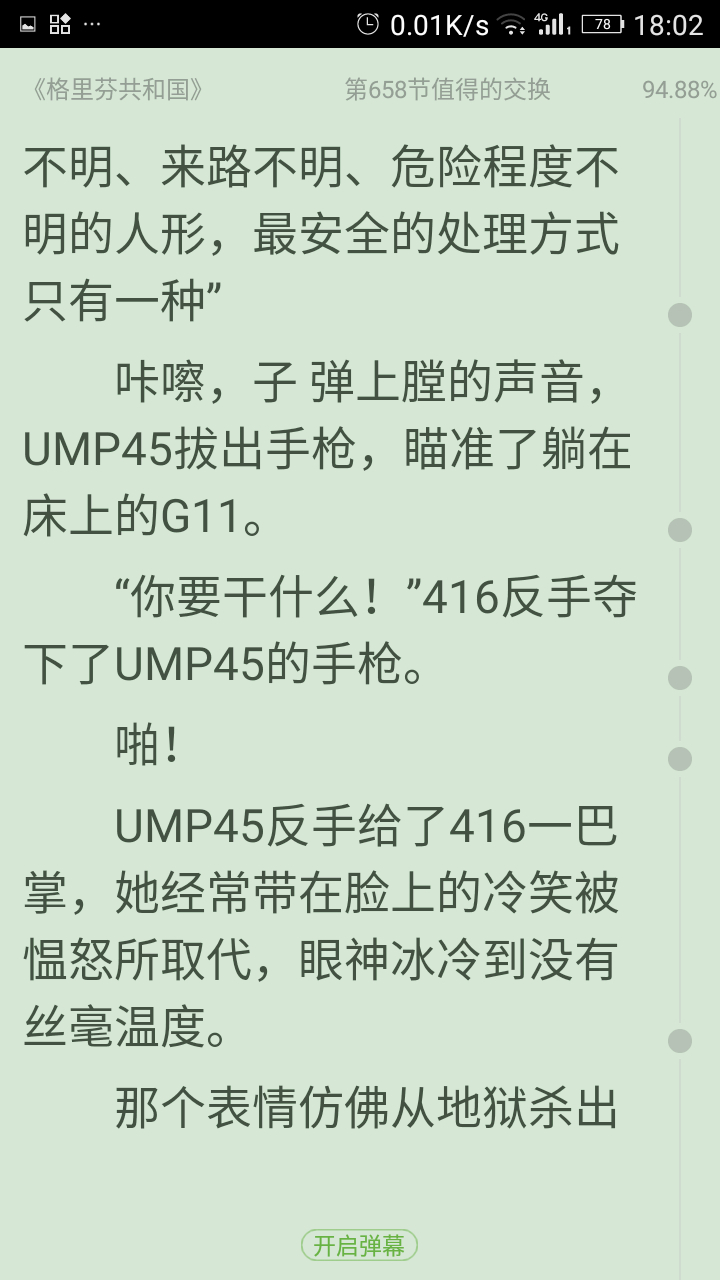Open comment dot beside 啪! line
Screen dimensions: 720x1280
pos(680,759)
